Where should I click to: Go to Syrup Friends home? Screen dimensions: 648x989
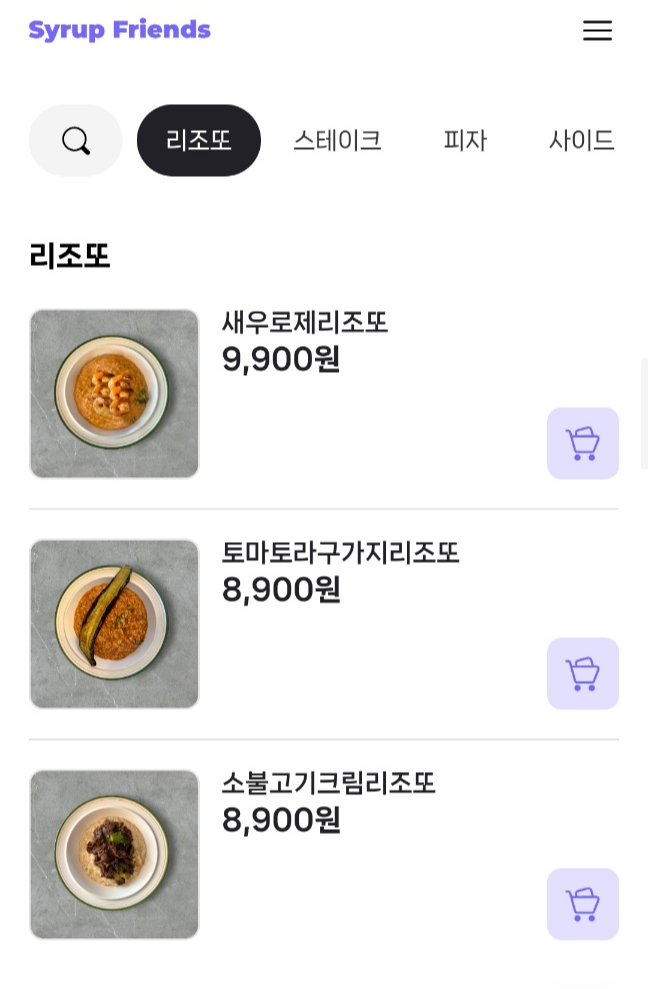(x=120, y=30)
